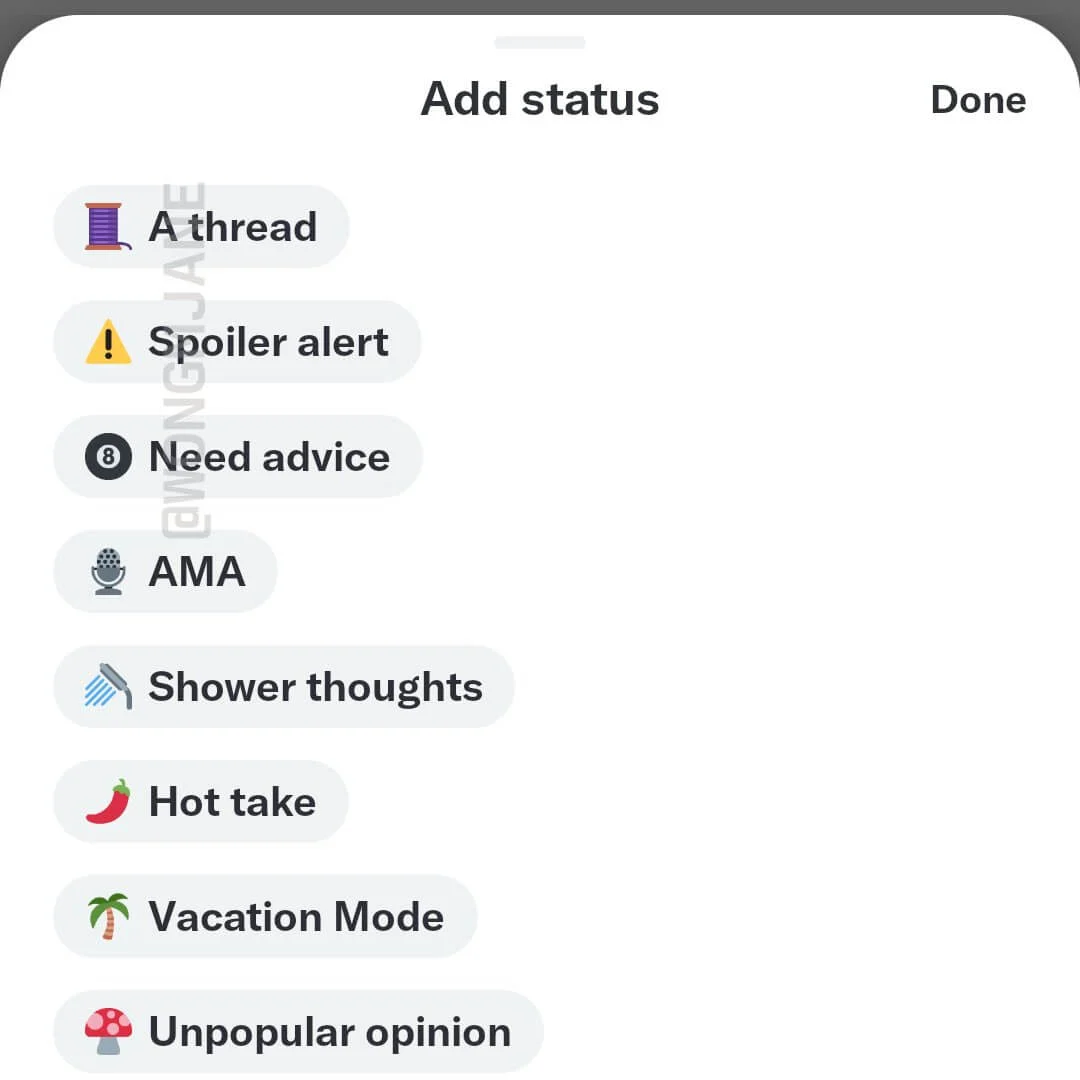Screen dimensions: 1080x1080
Task: Select the A thread status
Action: [x=201, y=227]
